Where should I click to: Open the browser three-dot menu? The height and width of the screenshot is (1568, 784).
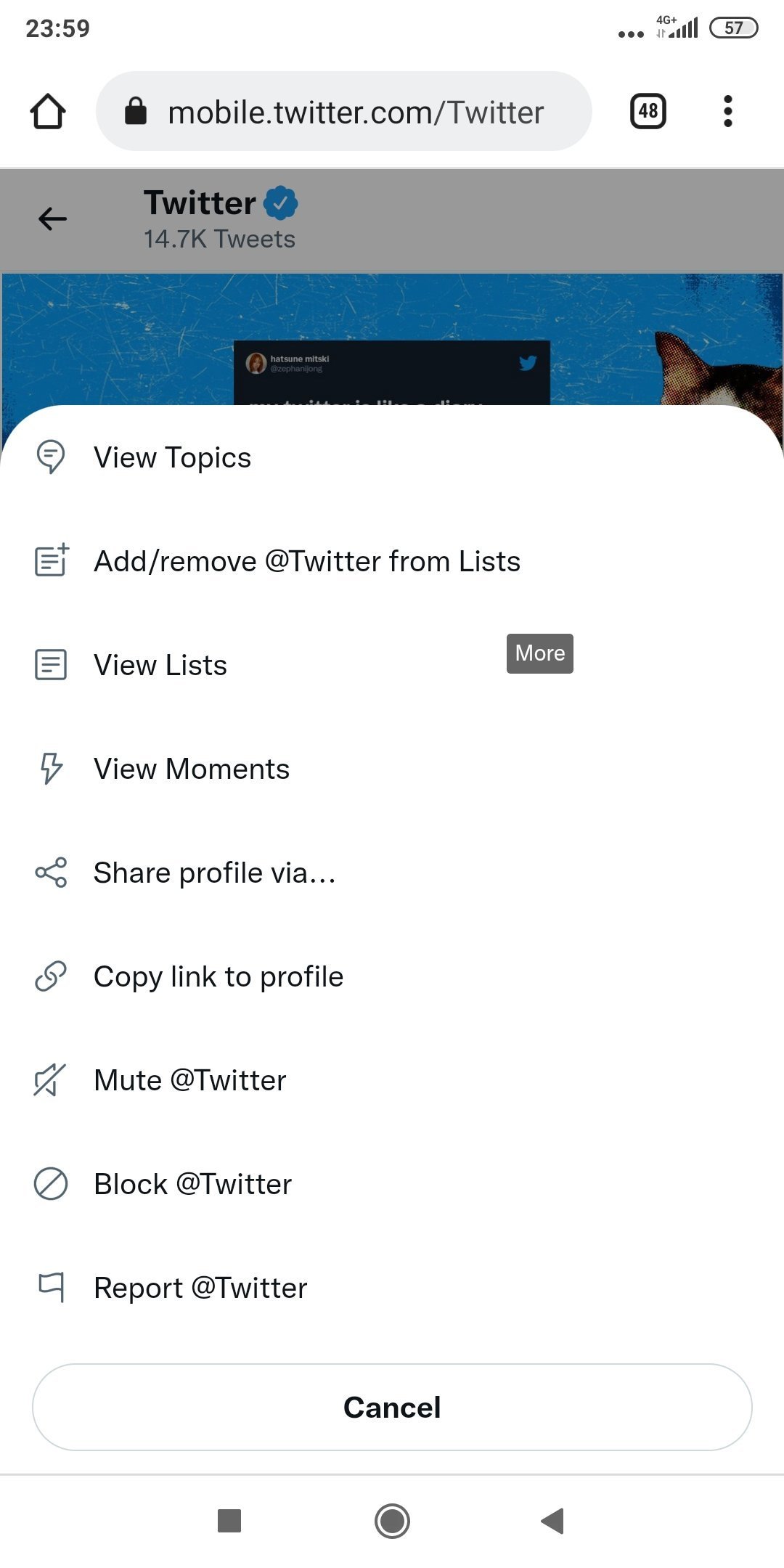(x=728, y=111)
